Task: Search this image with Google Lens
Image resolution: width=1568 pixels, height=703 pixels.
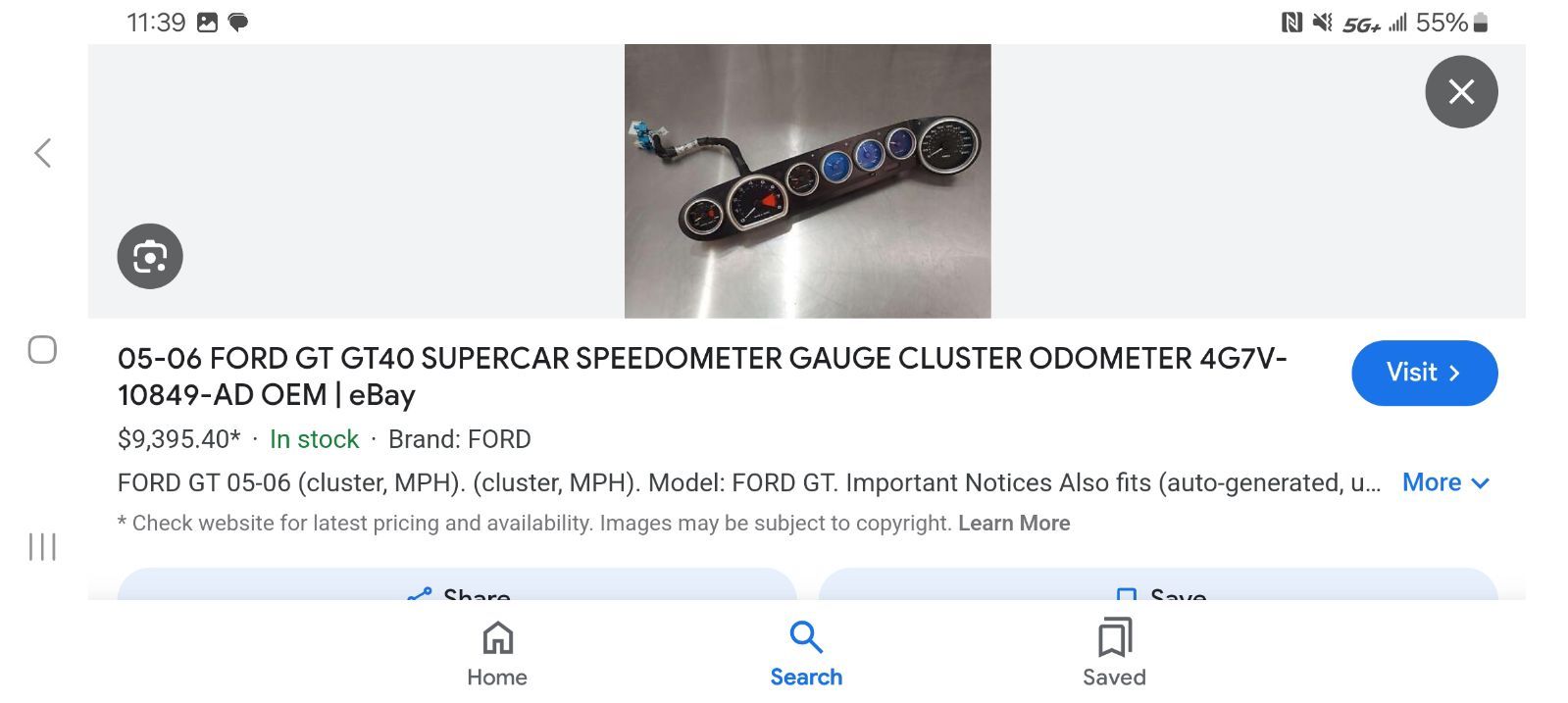Action: (150, 256)
